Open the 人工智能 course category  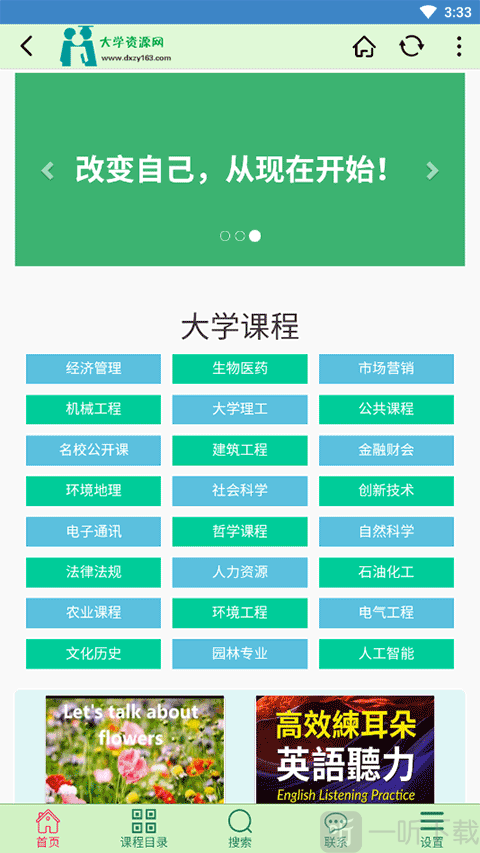[x=386, y=653]
